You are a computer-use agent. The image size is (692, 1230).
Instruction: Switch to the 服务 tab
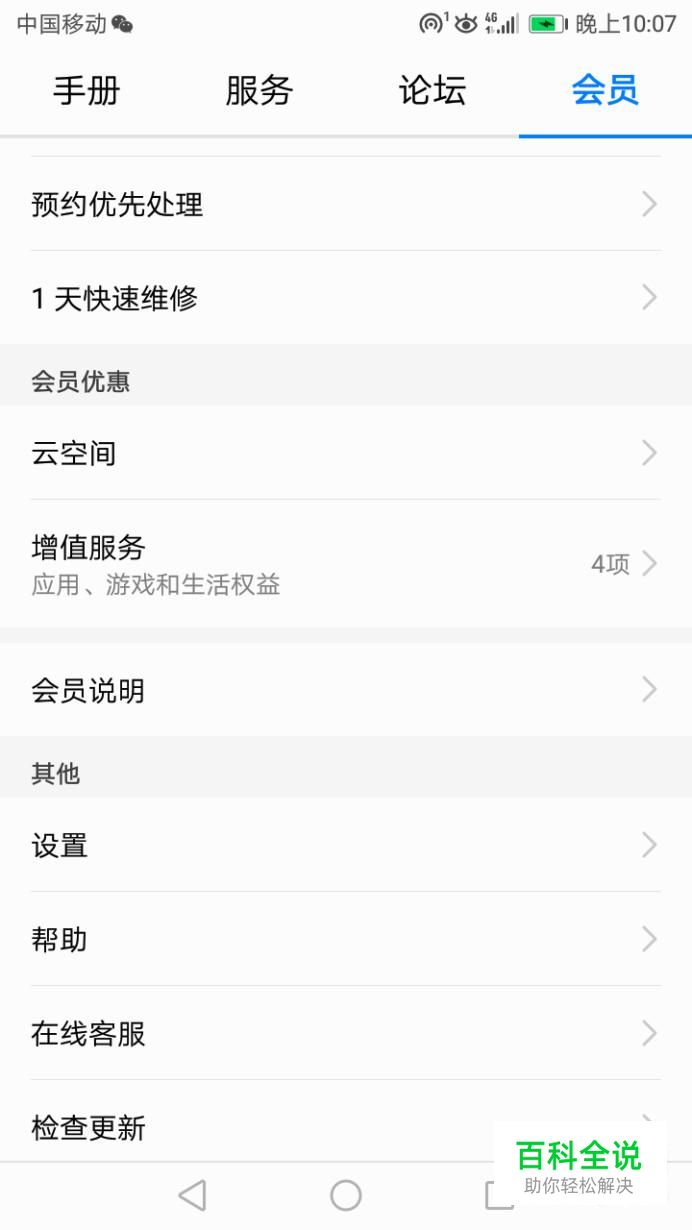(259, 91)
